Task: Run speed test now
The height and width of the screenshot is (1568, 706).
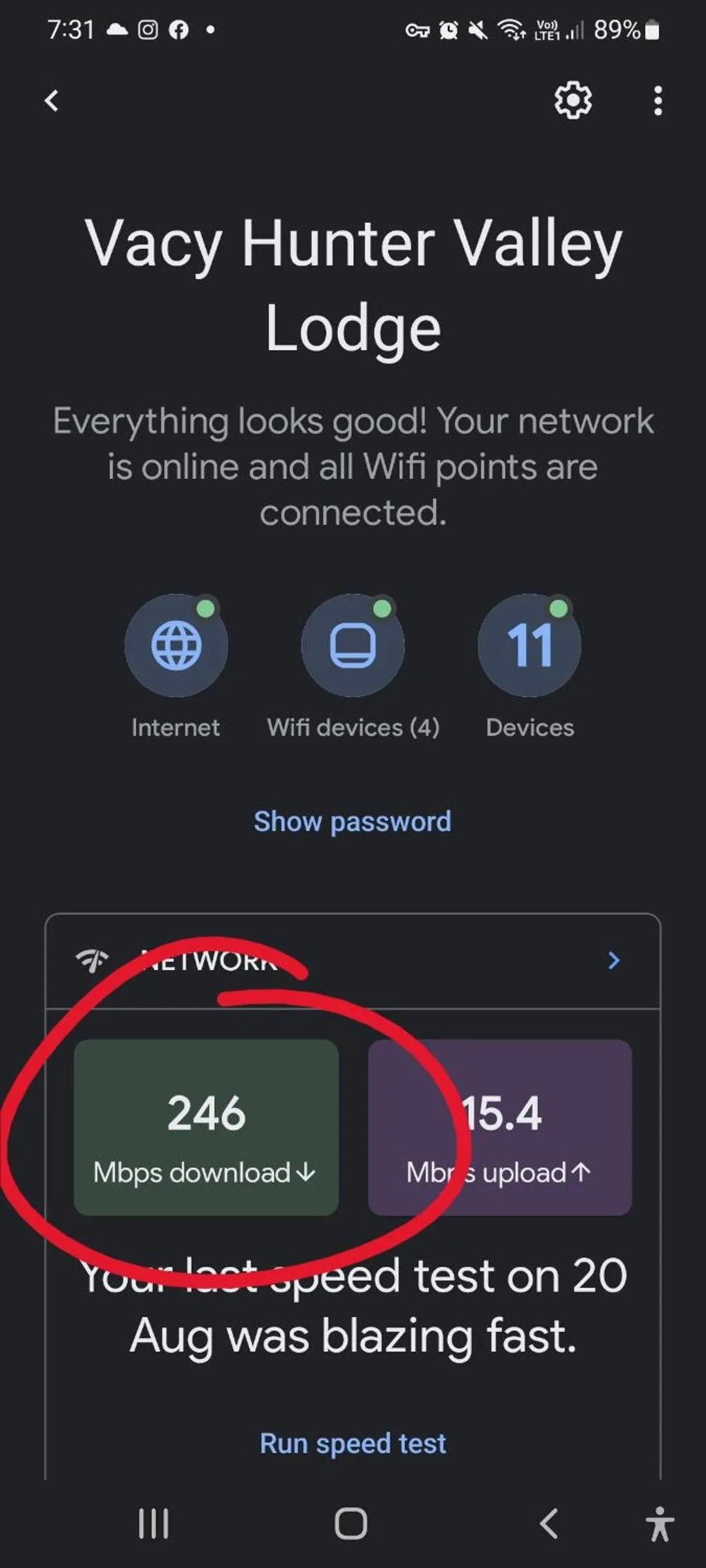Action: coord(352,1443)
